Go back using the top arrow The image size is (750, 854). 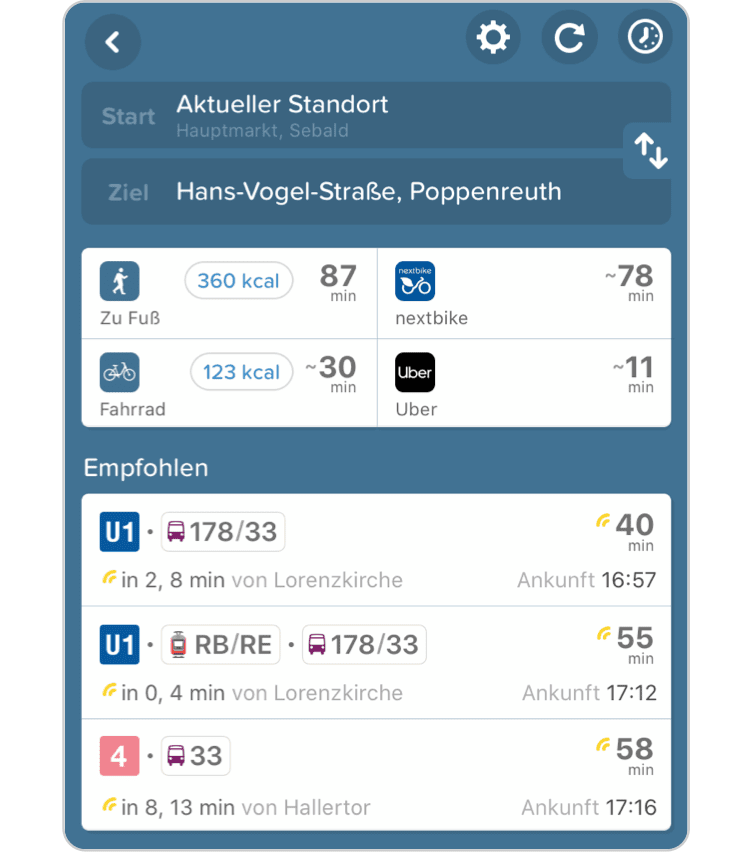pos(113,41)
